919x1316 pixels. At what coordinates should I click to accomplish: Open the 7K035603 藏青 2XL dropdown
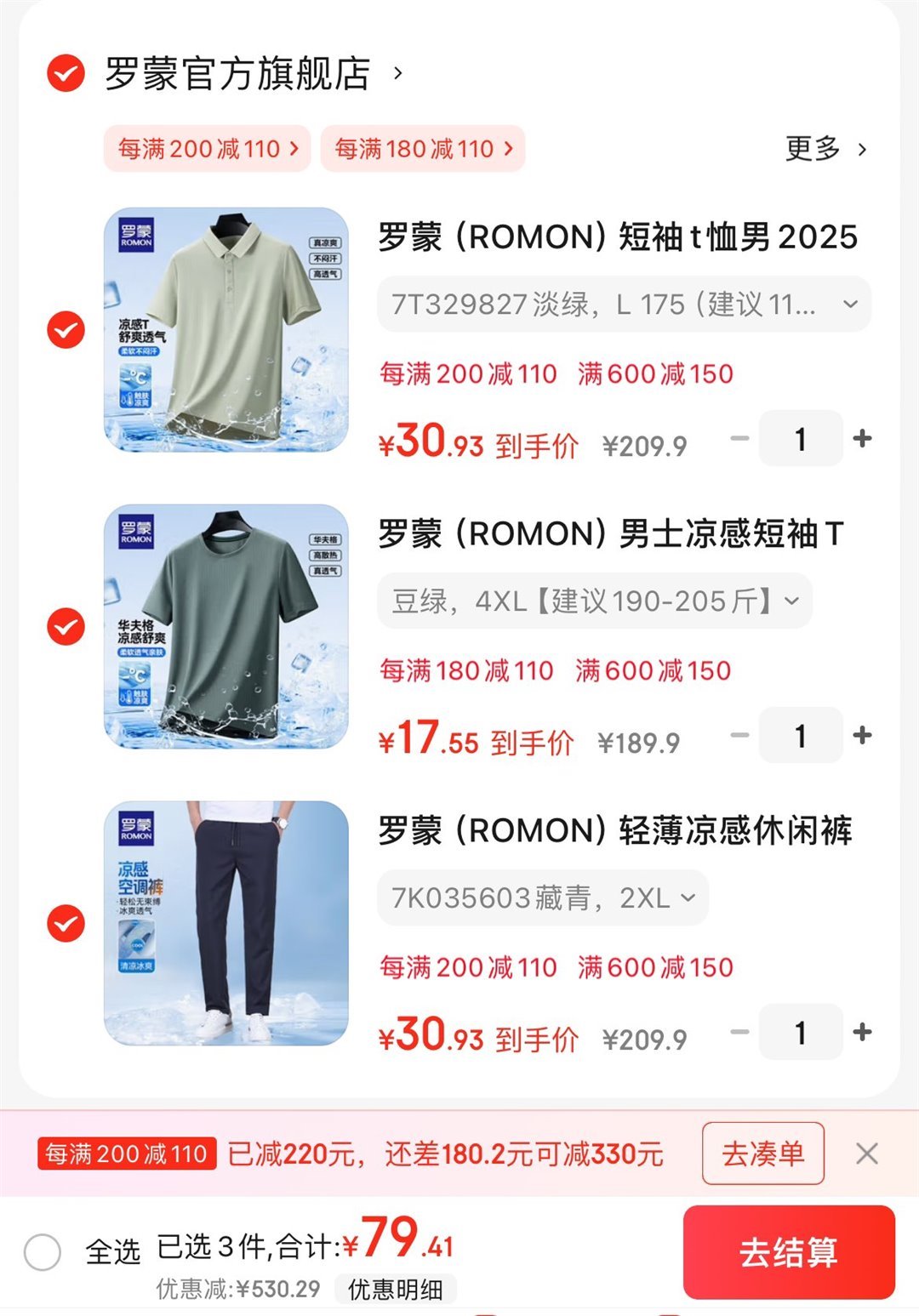pyautogui.click(x=542, y=897)
